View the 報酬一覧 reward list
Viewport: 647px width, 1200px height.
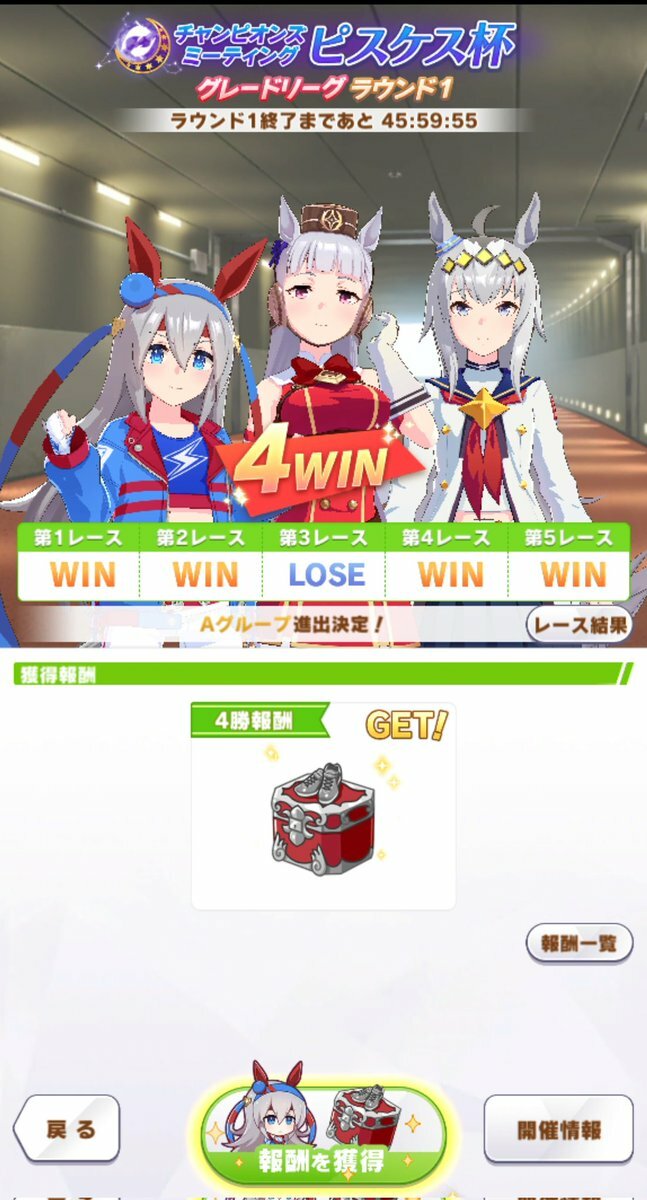pyautogui.click(x=579, y=943)
